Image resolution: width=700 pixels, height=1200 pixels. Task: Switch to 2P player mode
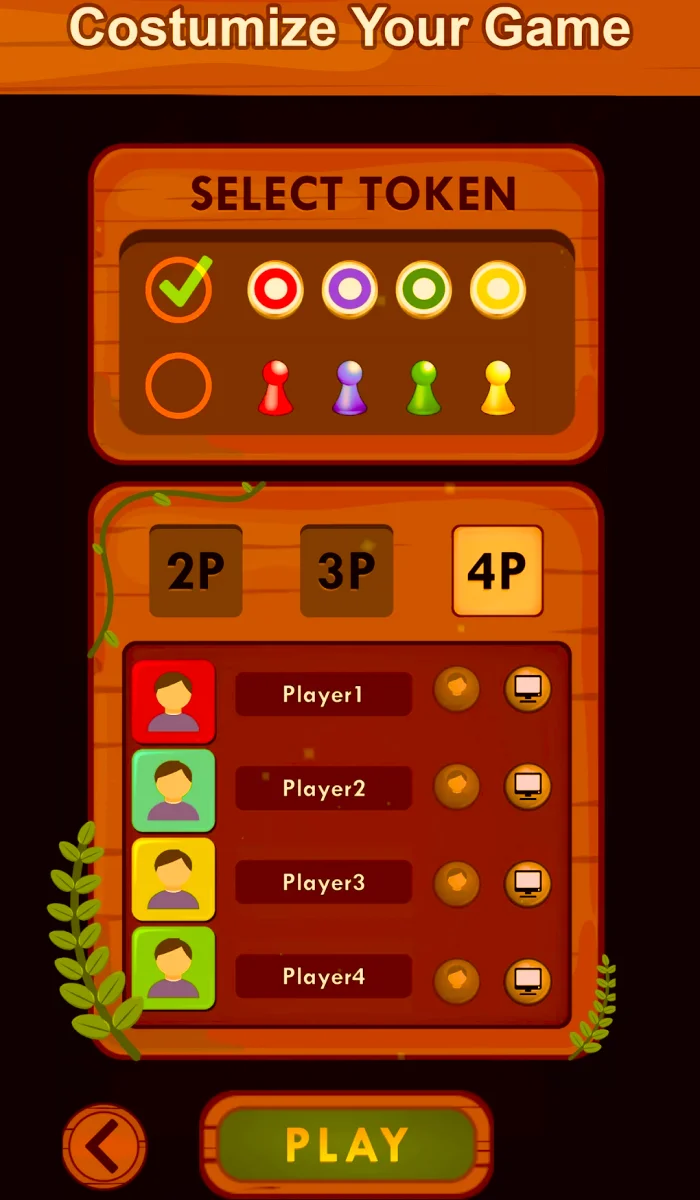196,571
